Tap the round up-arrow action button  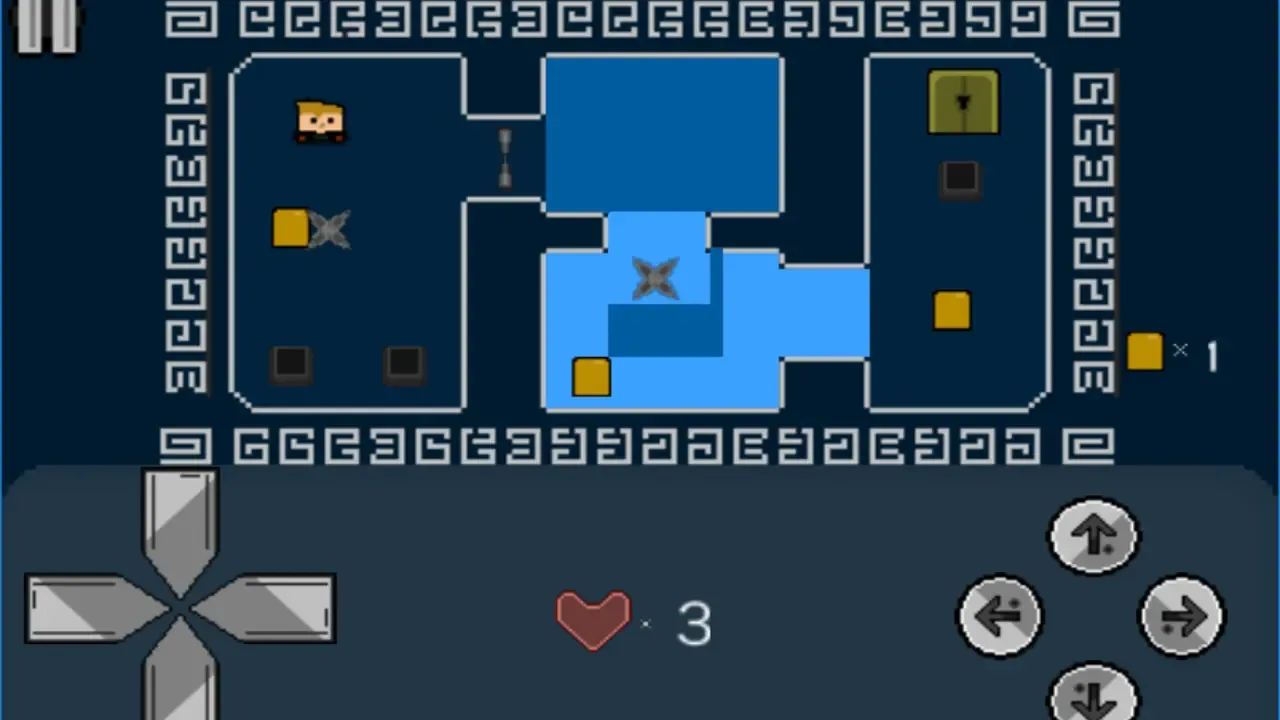[1093, 536]
